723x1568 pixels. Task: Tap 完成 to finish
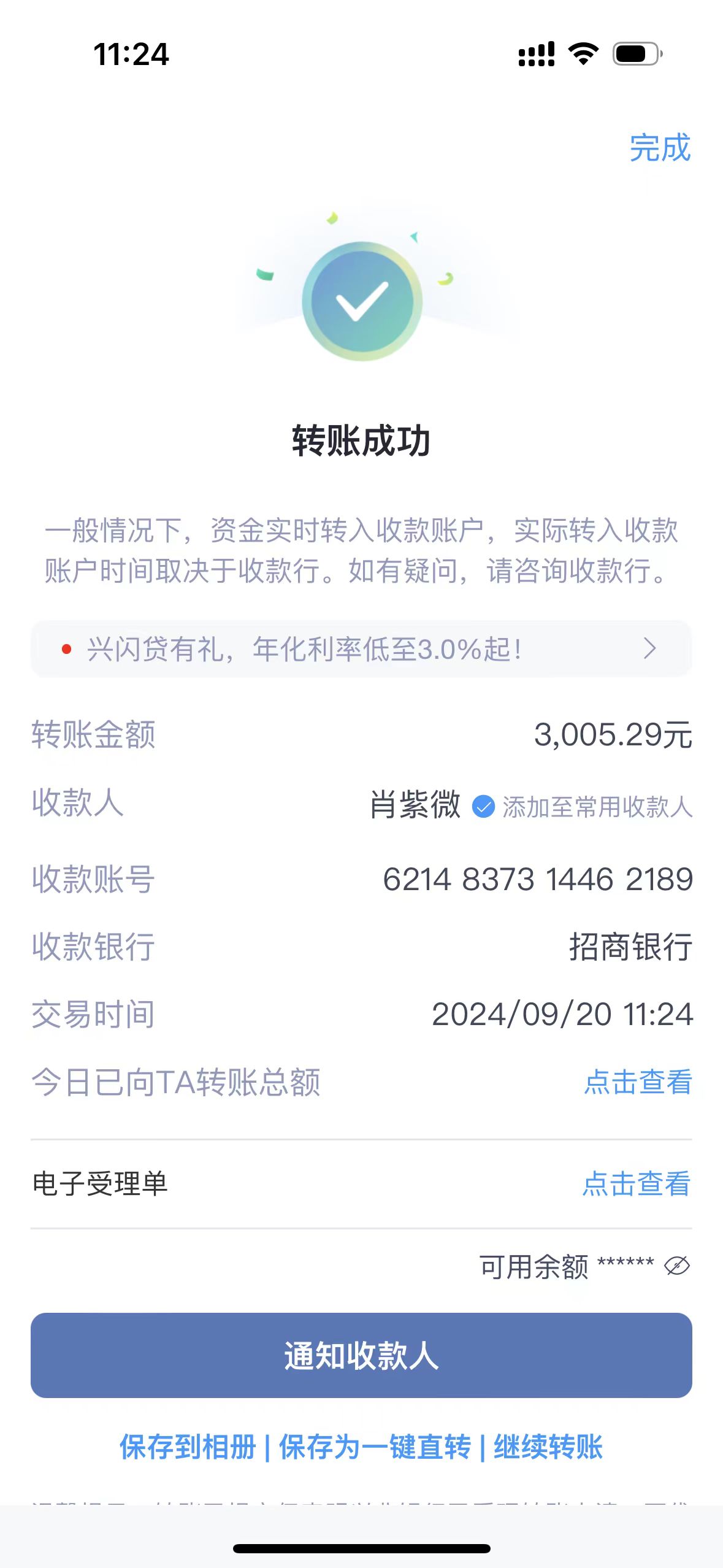pyautogui.click(x=660, y=148)
